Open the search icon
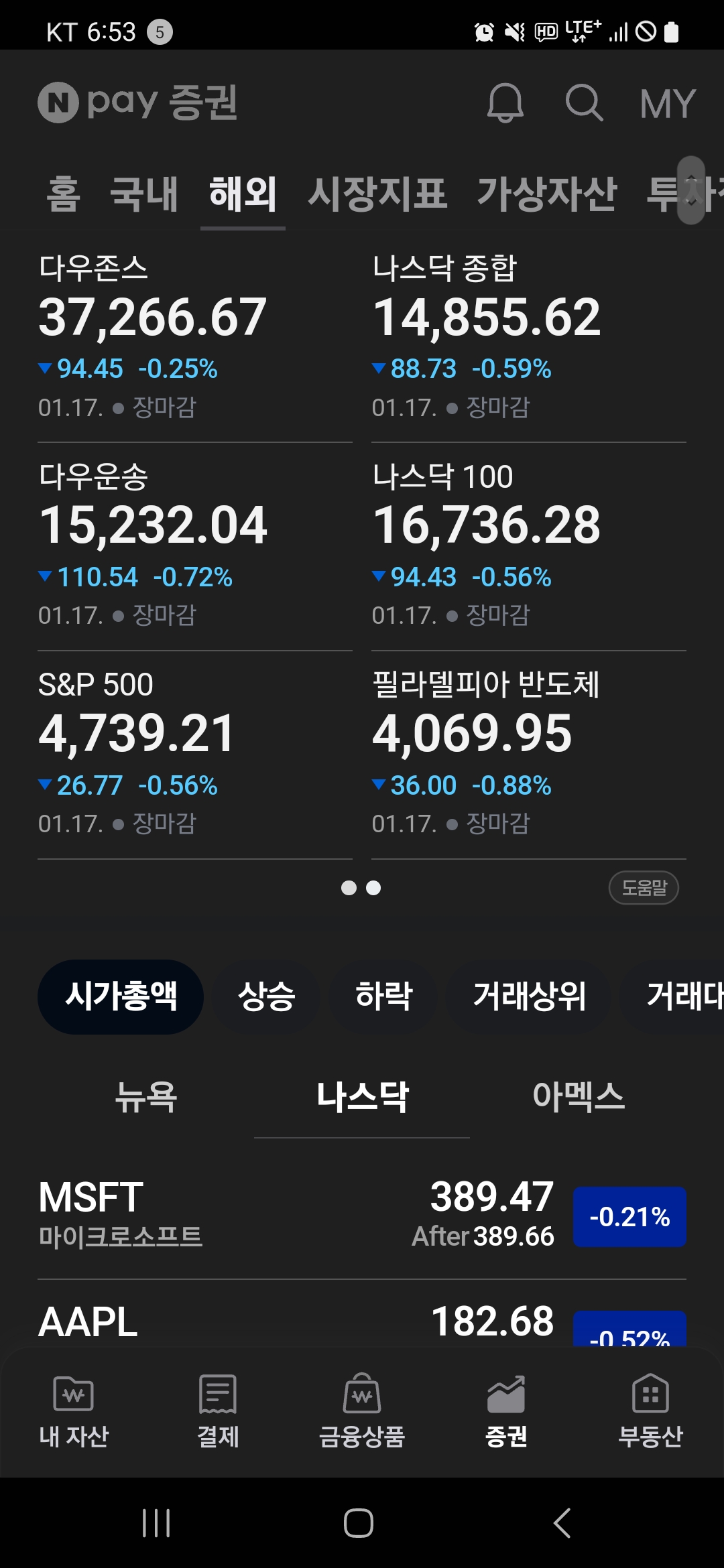Viewport: 724px width, 1568px height. coord(584,103)
